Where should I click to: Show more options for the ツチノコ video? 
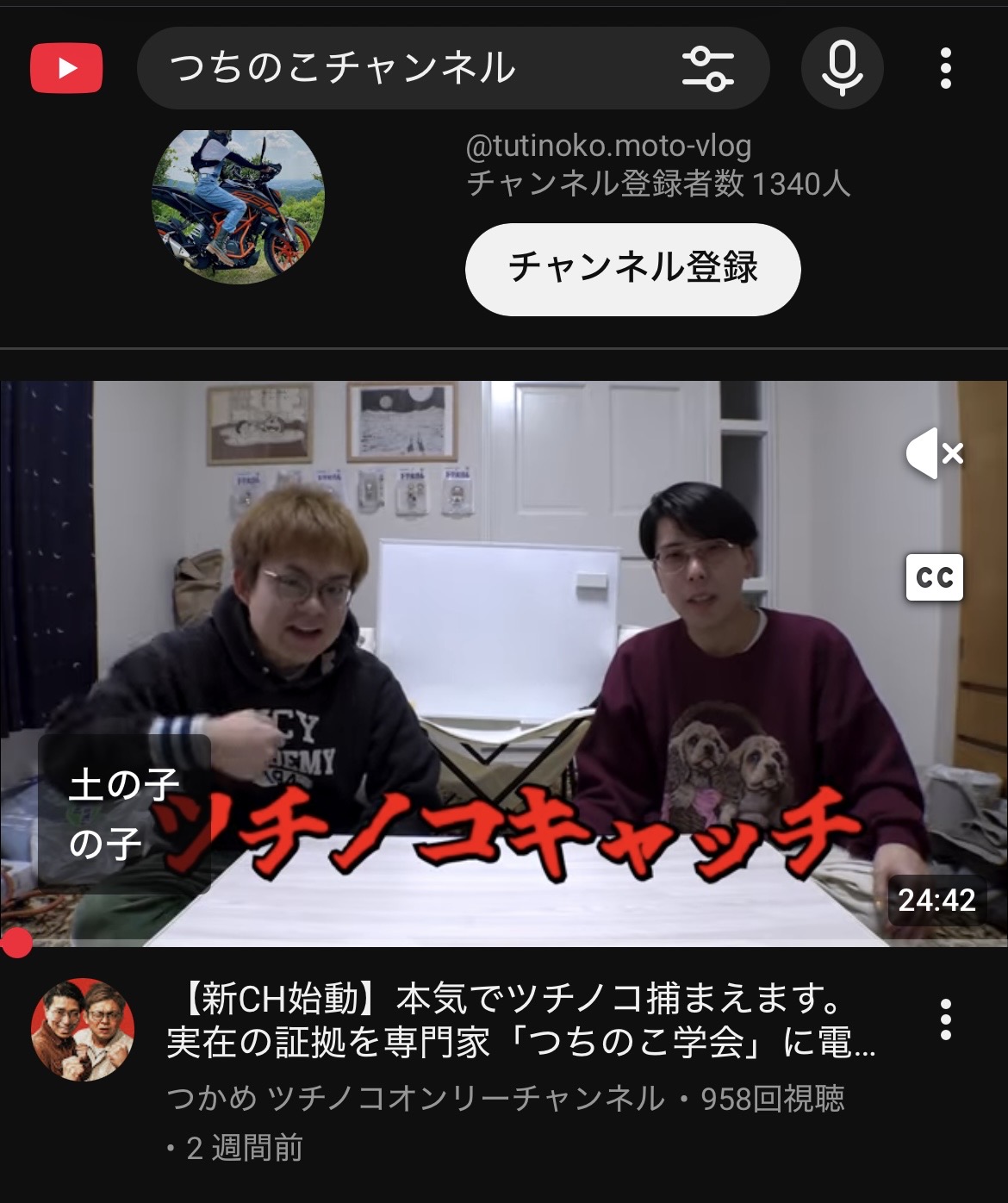point(945,1020)
